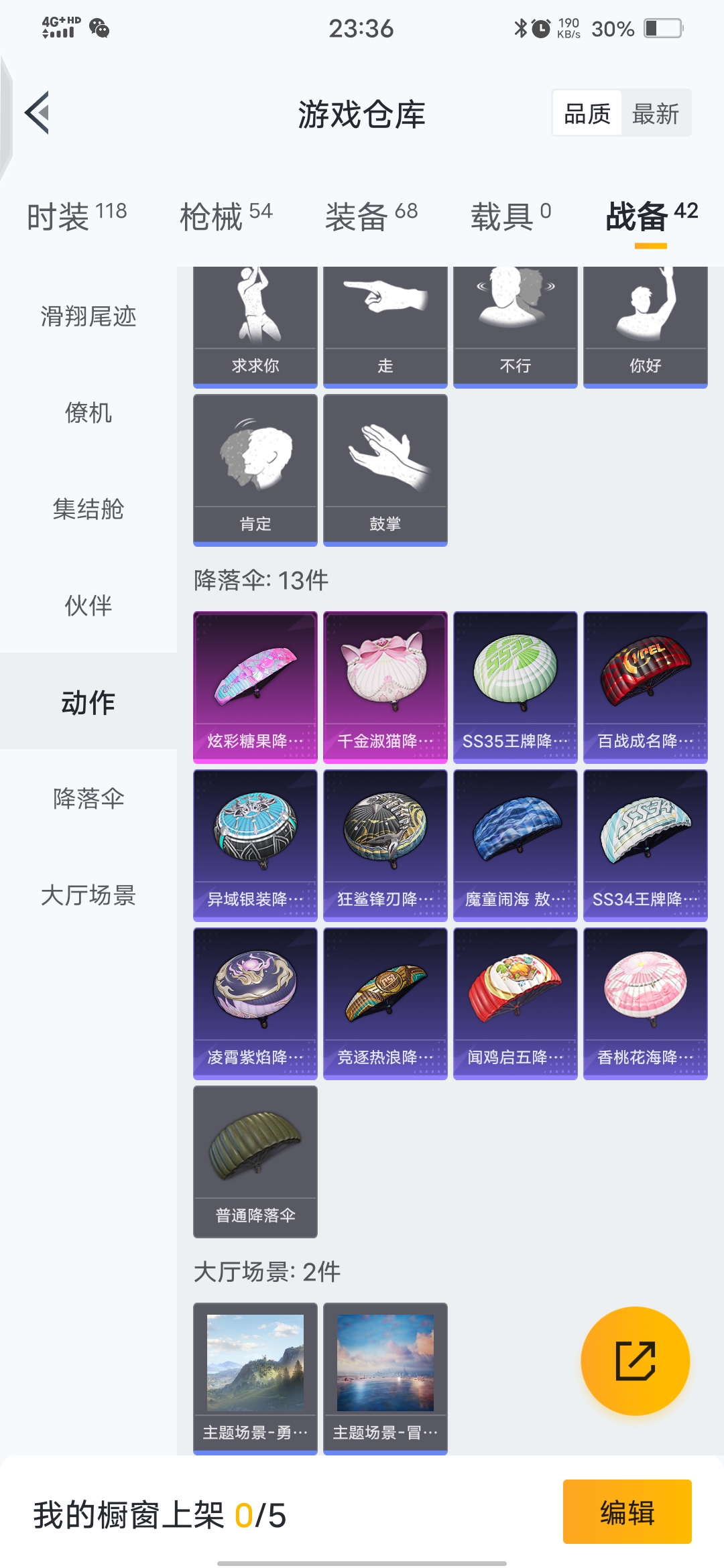This screenshot has height=1568, width=724.
Task: Jump to 大厅场景 in the side menu
Action: pos(88,895)
